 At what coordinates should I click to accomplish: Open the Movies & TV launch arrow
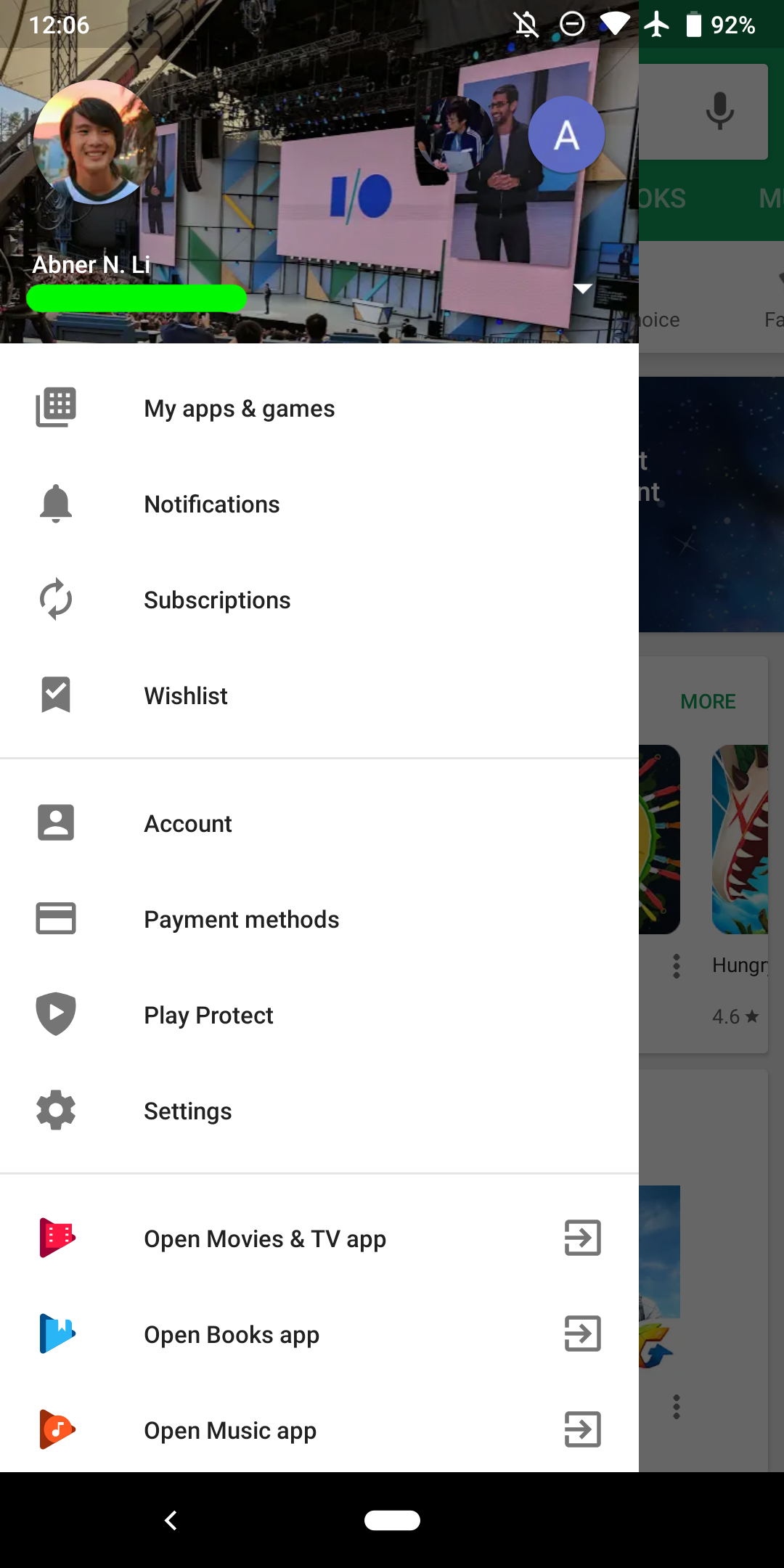[x=581, y=1238]
